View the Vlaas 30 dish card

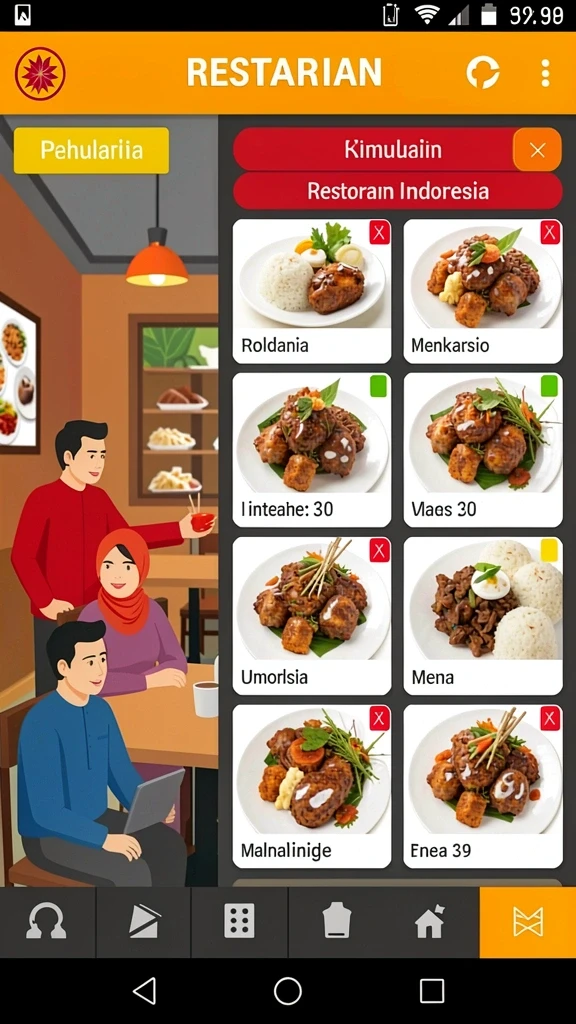pos(483,450)
